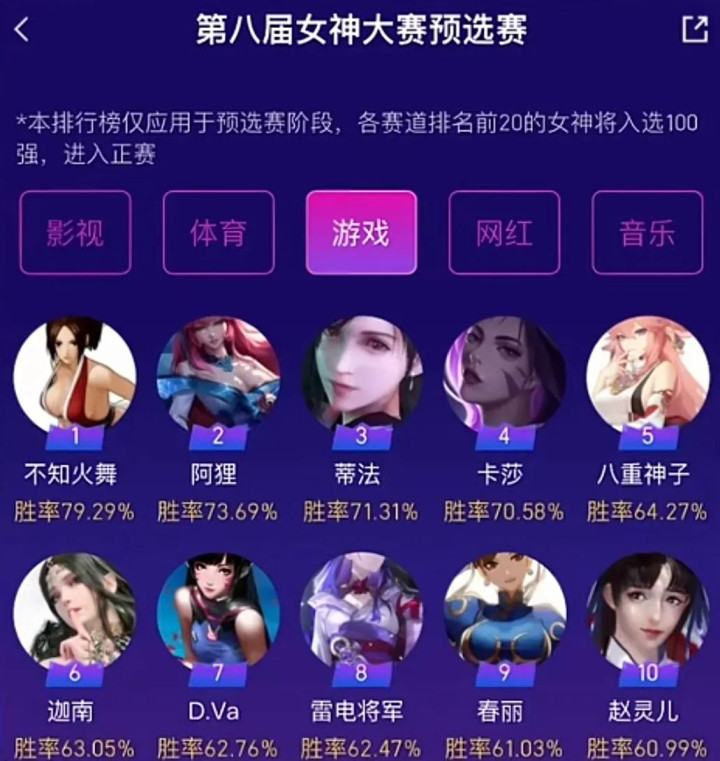Open 雷电将军 avatar at rank 8
720x761 pixels.
point(361,611)
